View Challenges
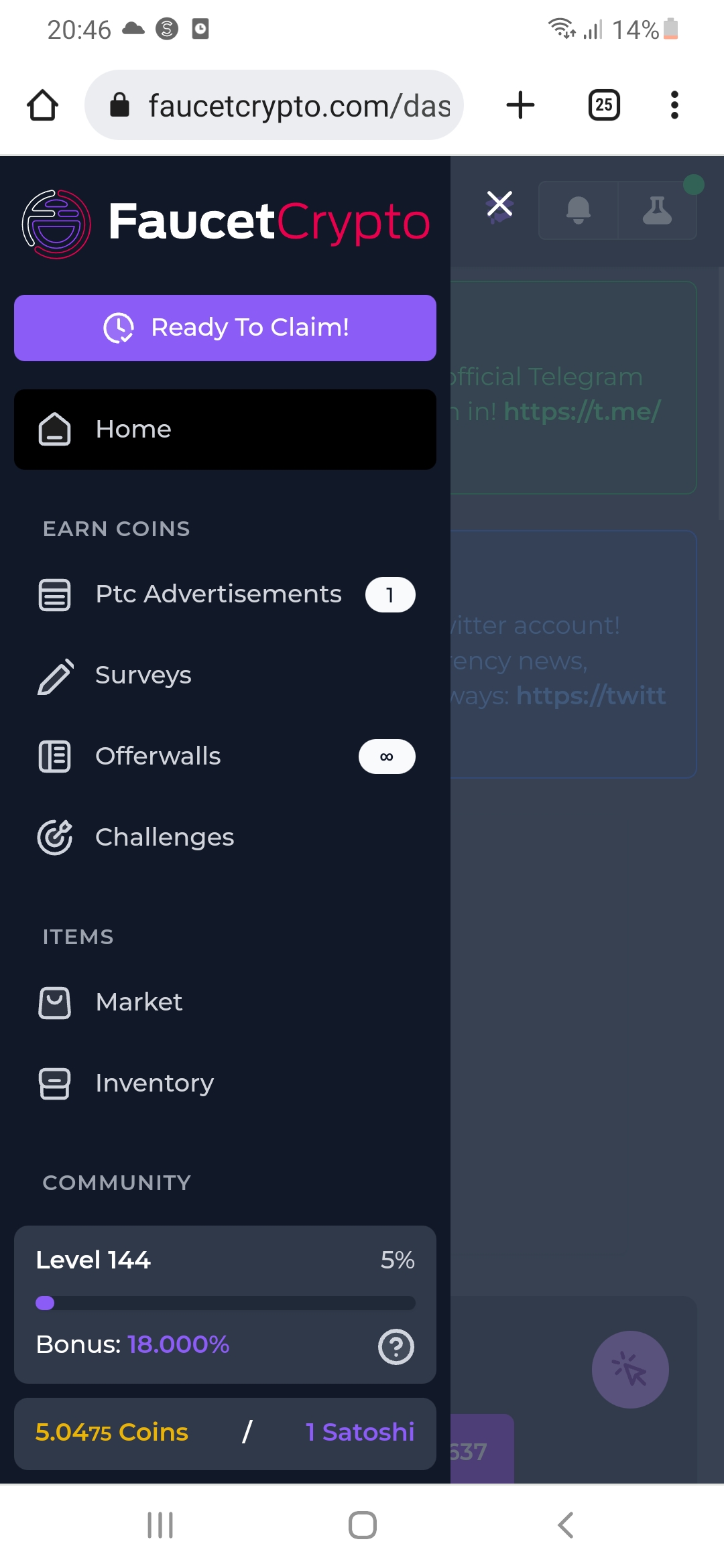Screen dimensions: 724x1568 click(x=225, y=838)
